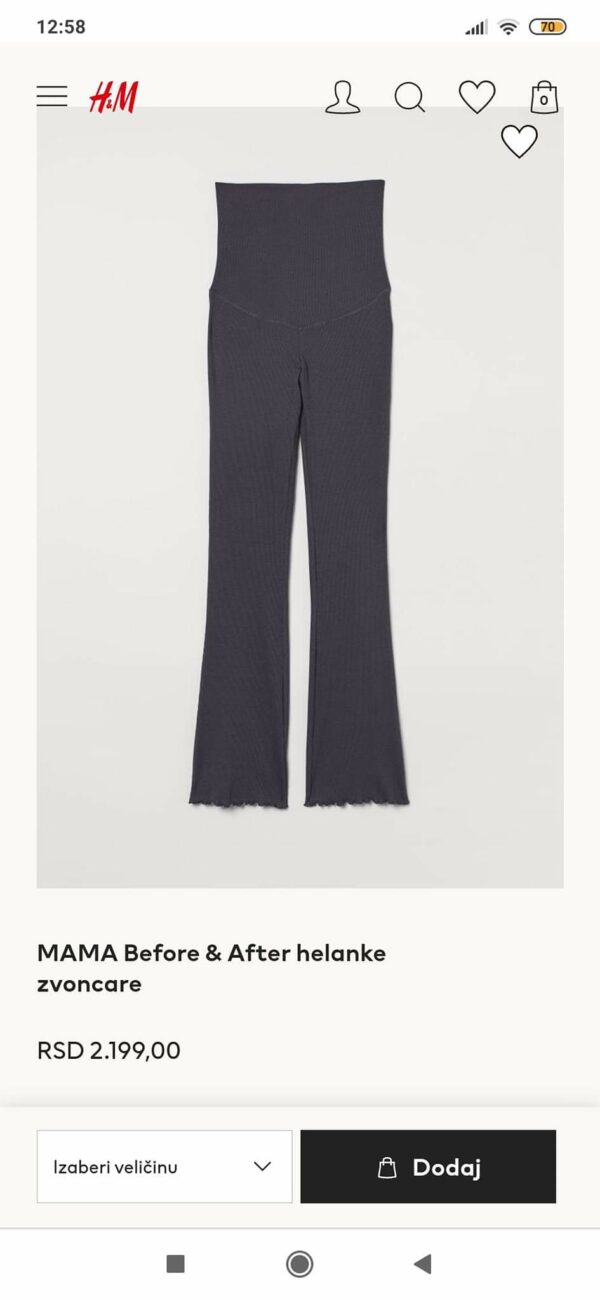Go to the H&M home logo
This screenshot has height=1300, width=600.
point(113,97)
